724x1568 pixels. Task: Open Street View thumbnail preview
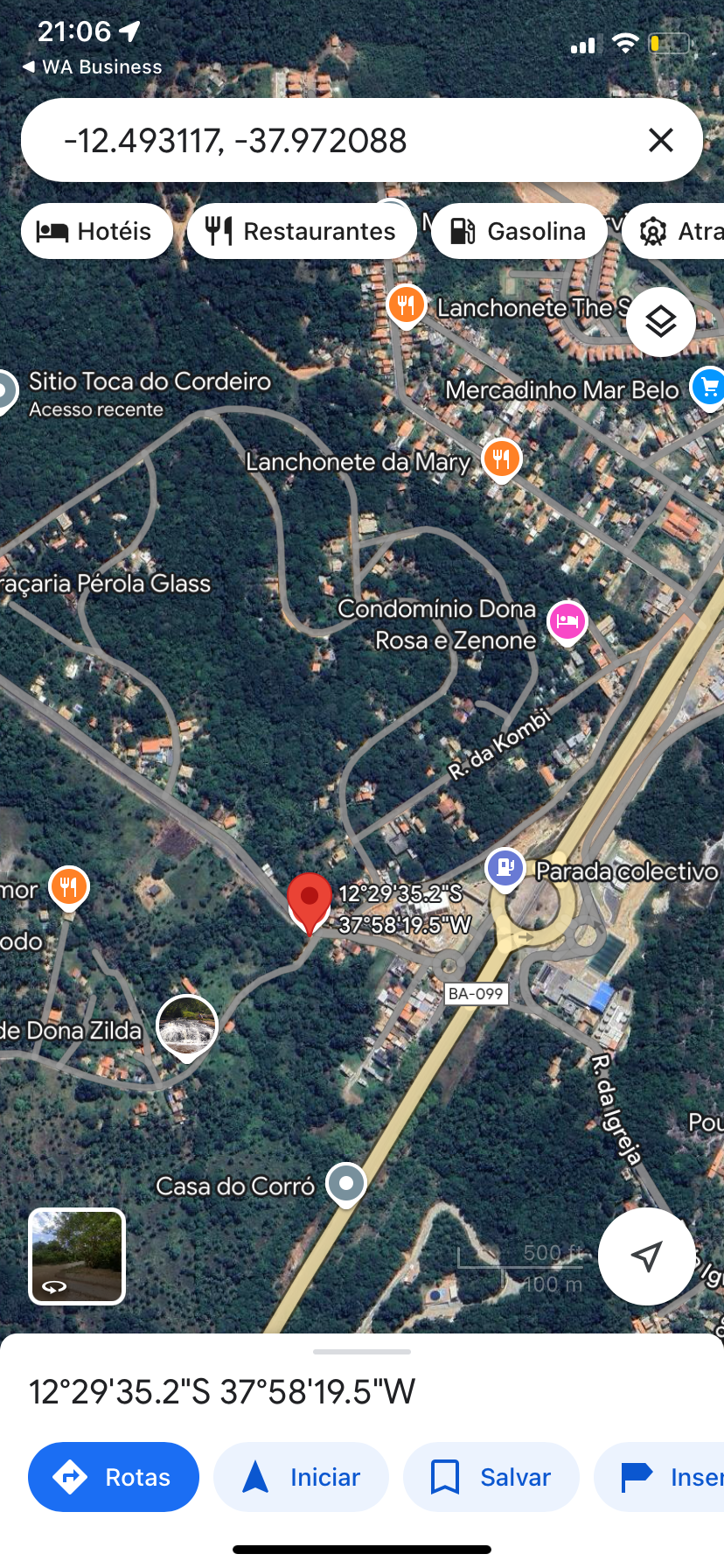tap(77, 1256)
